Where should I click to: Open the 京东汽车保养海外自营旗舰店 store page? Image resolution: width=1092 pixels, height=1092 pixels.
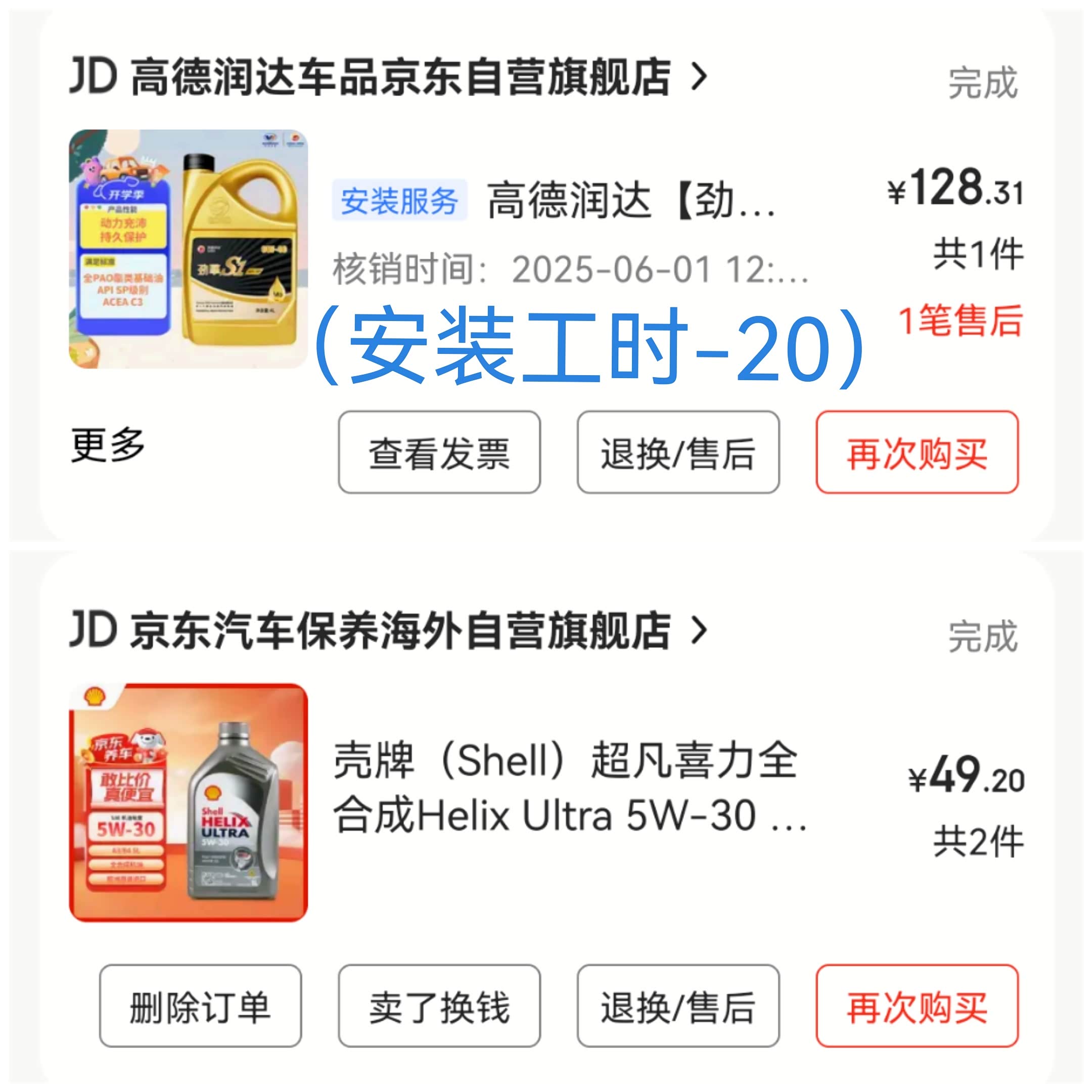[388, 630]
